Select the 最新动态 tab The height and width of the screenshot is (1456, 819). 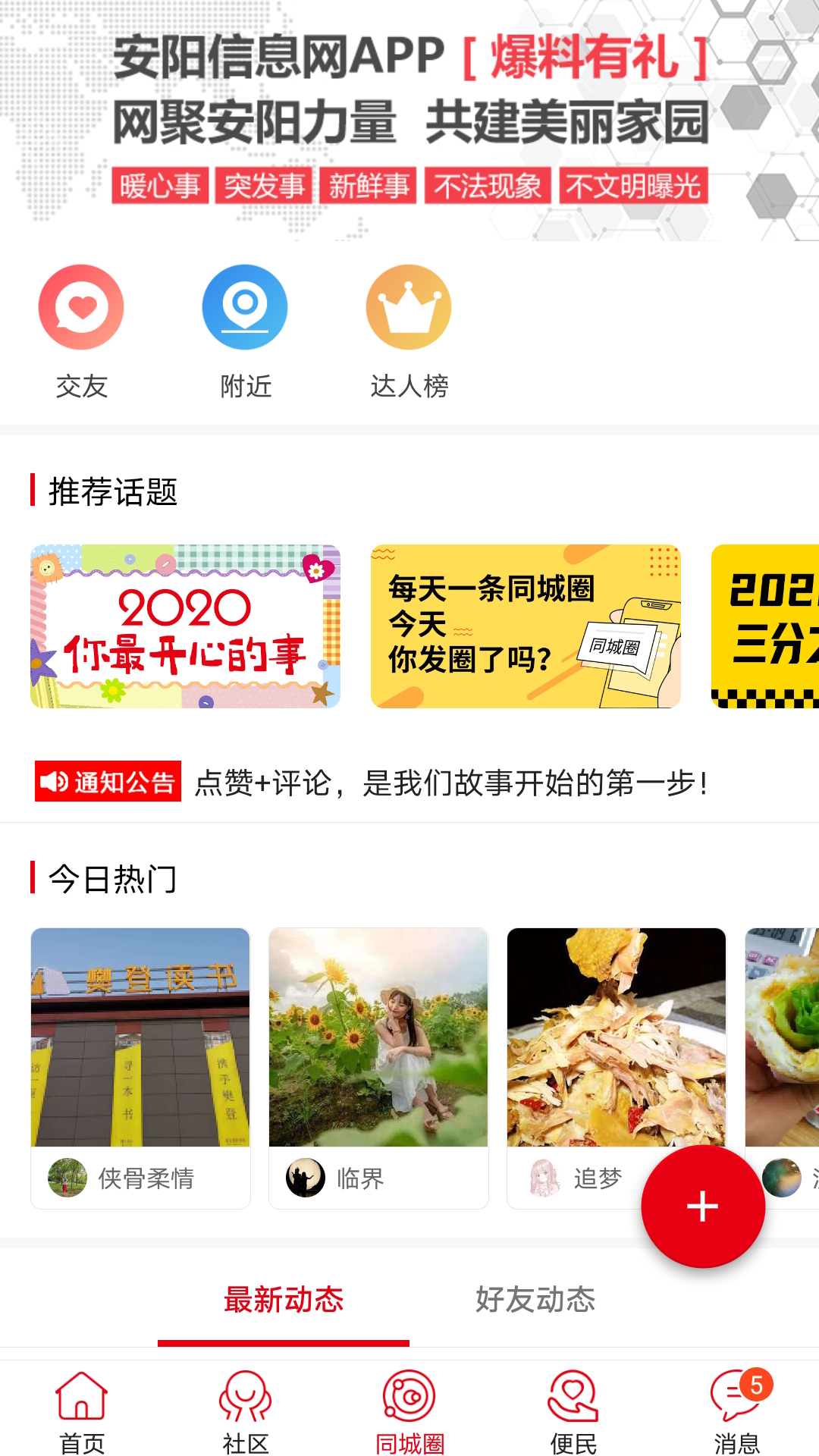[x=282, y=1300]
